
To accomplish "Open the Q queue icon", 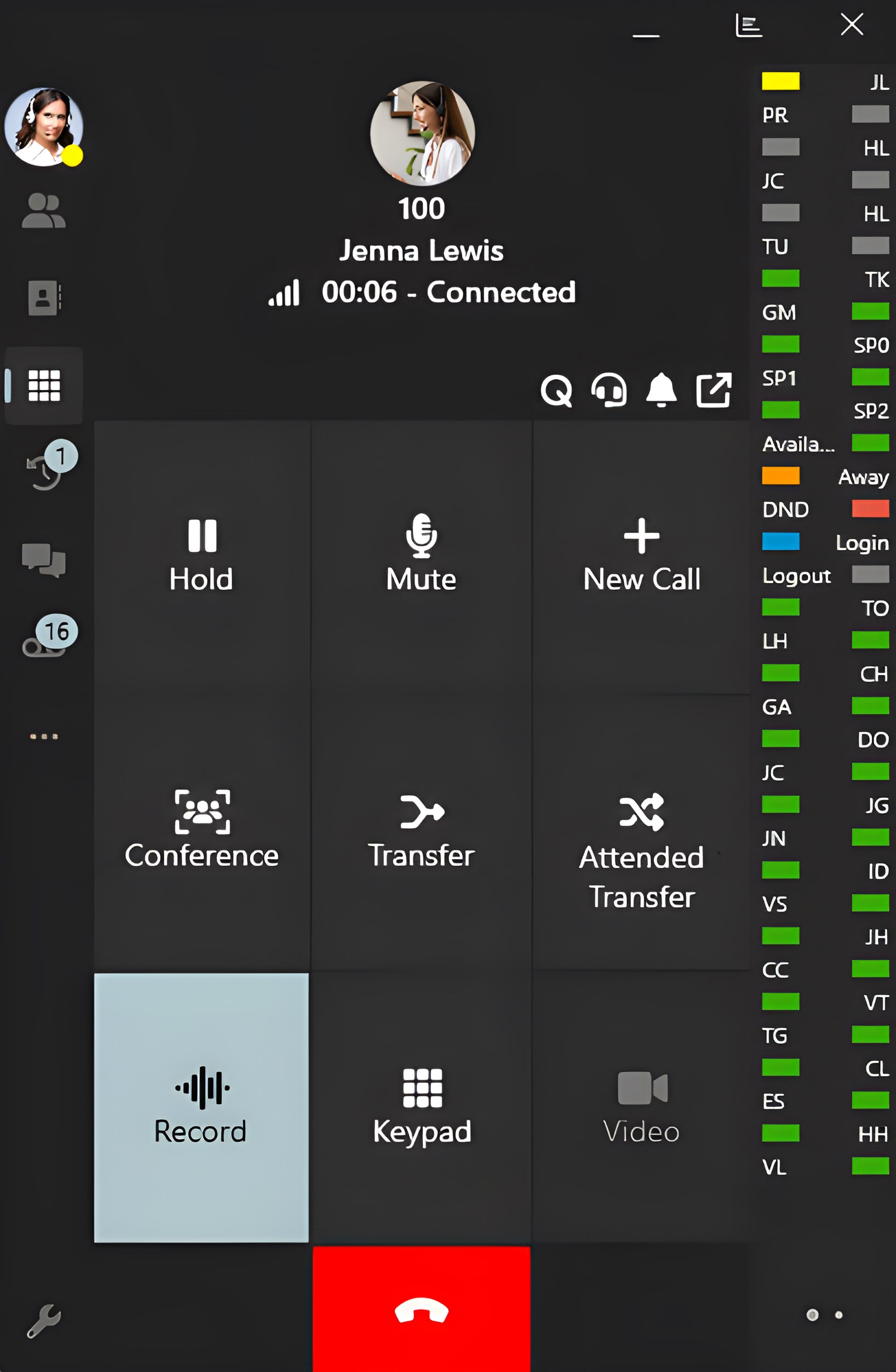I will (556, 390).
